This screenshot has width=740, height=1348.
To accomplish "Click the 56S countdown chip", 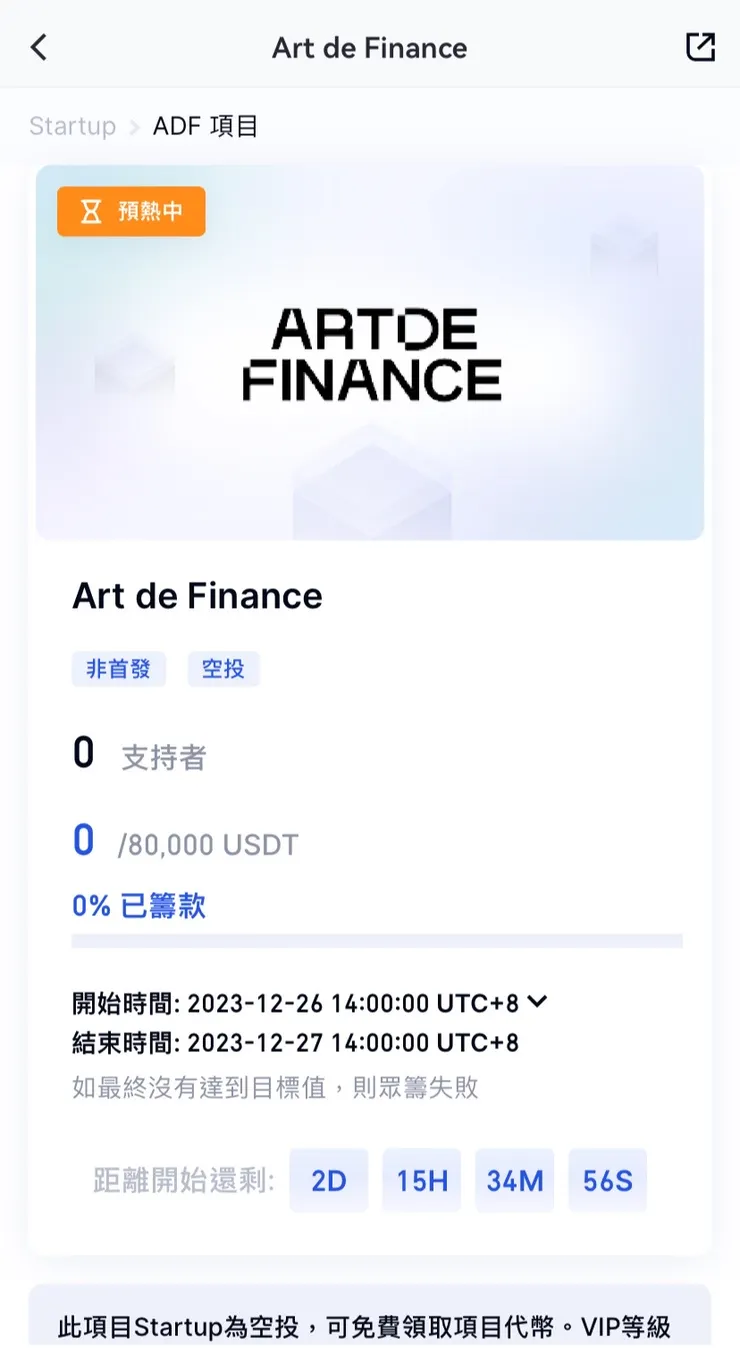I will click(x=607, y=1181).
